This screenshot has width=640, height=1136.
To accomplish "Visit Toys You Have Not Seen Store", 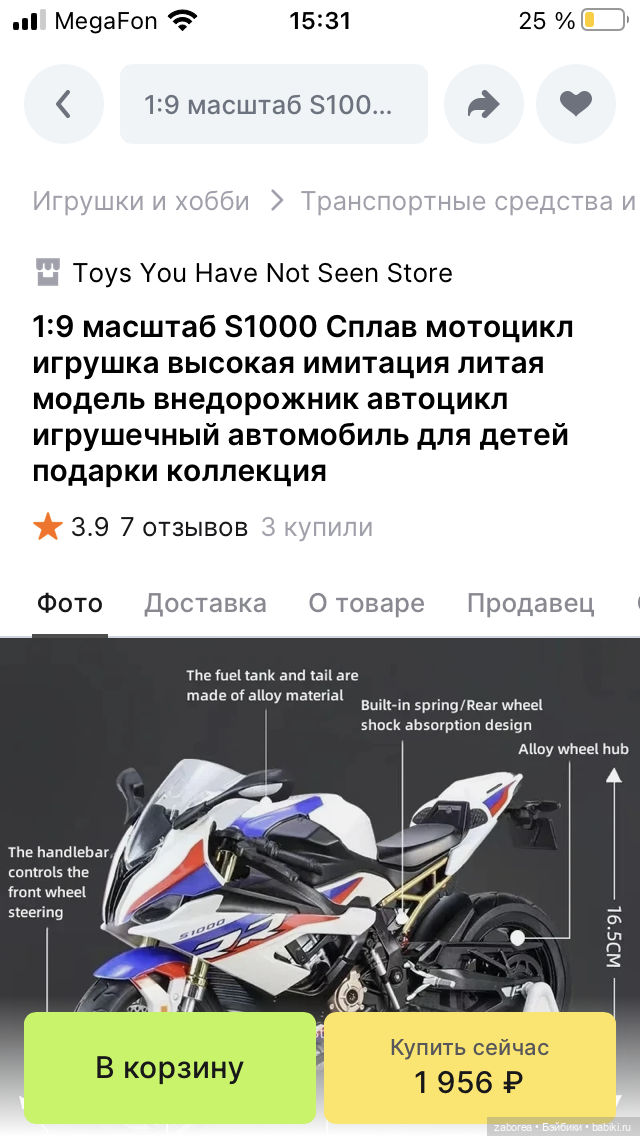I will pyautogui.click(x=262, y=272).
